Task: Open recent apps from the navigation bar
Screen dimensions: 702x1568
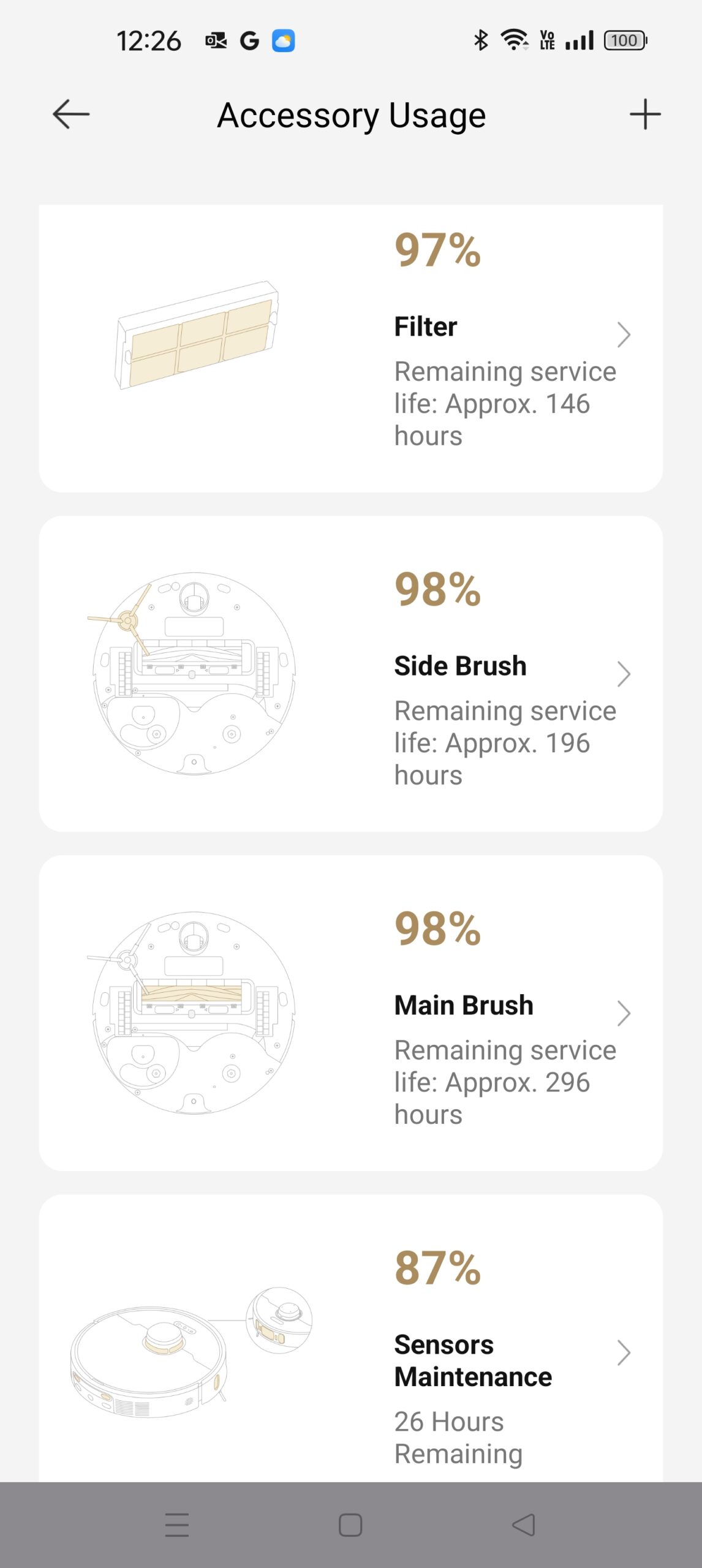Action: point(177,1525)
